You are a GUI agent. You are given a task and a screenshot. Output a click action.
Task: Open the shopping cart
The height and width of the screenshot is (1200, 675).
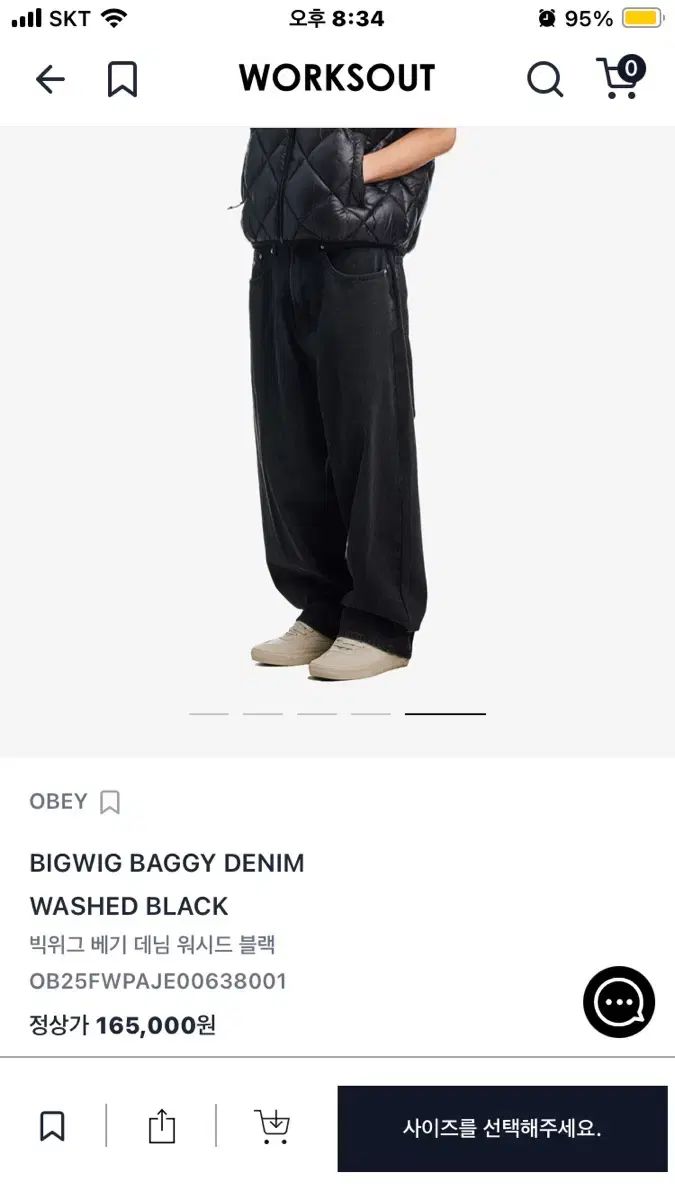coord(620,77)
